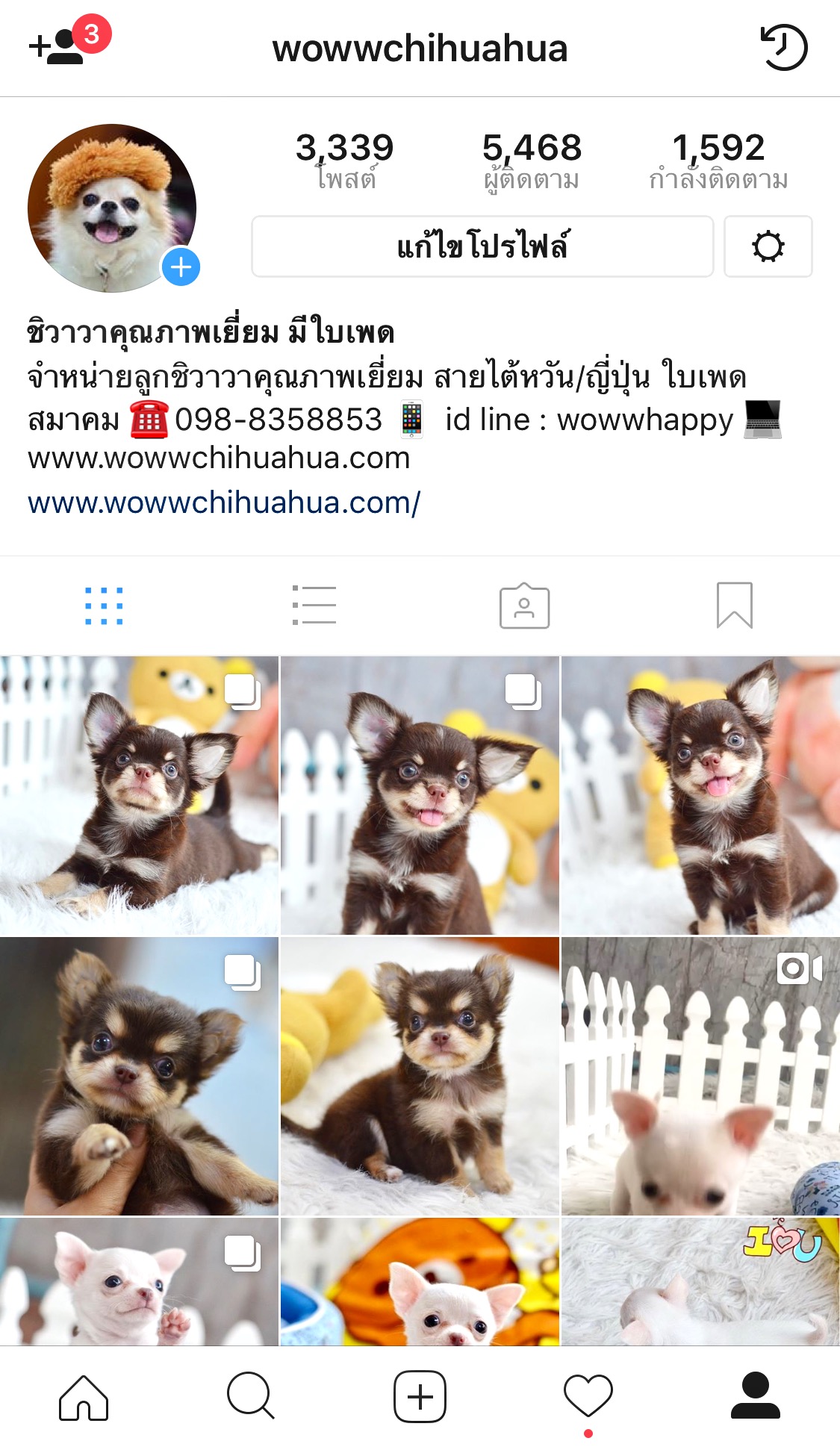Screen dimensions: 840x1447
Task: Open the puppy held in hand post
Action: click(x=139, y=1076)
